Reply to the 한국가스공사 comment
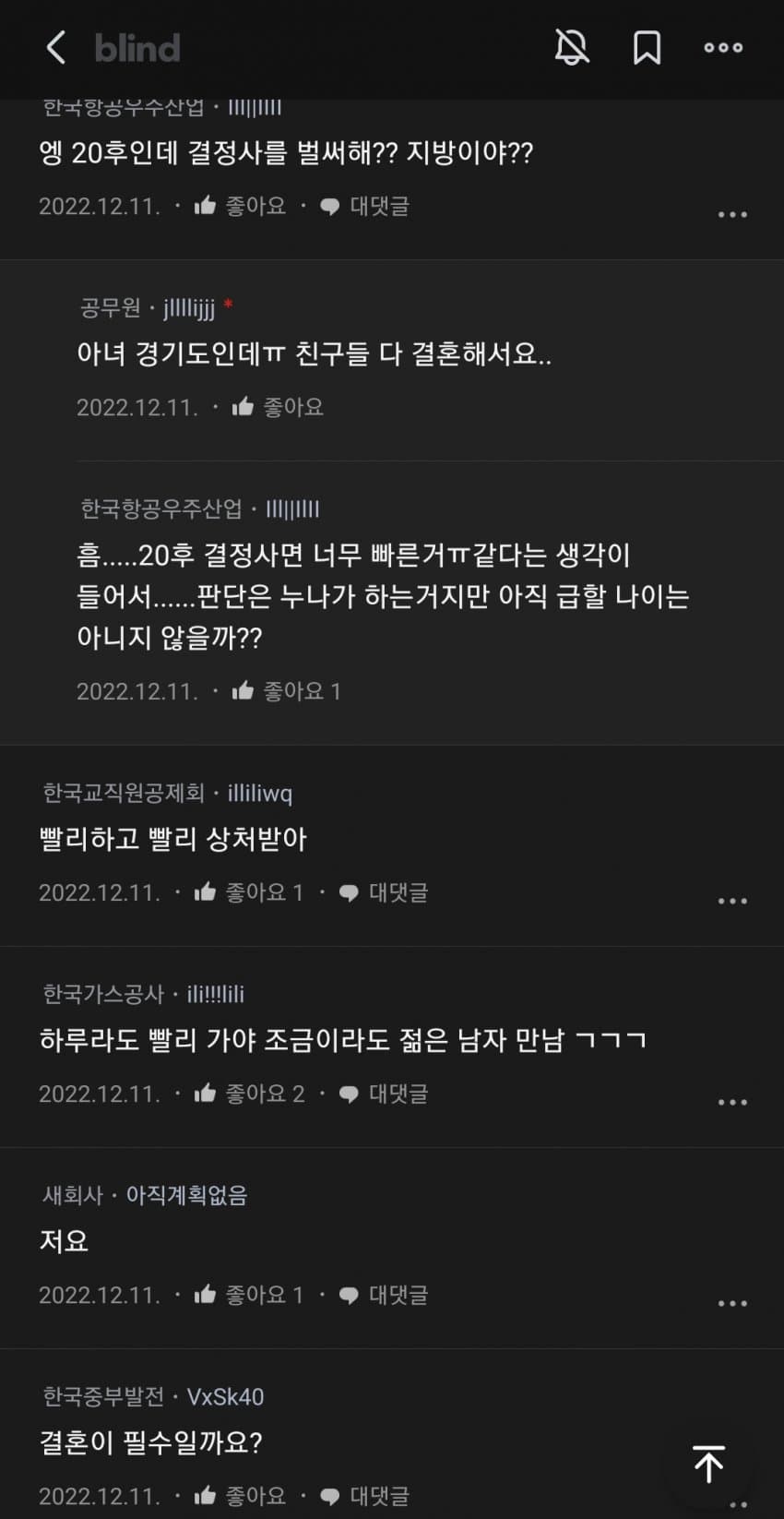Screen dimensions: 784x1519 coord(383,1094)
